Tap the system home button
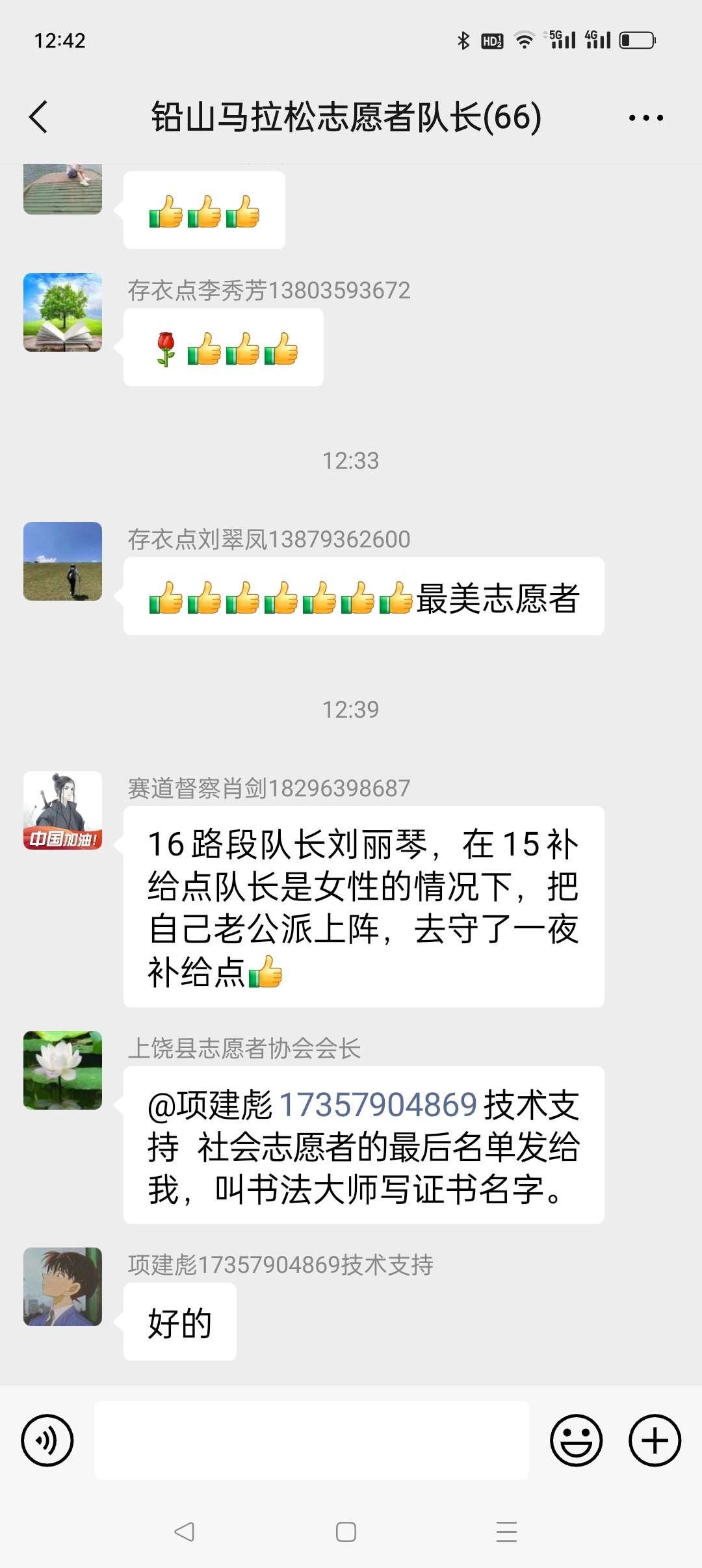The height and width of the screenshot is (1568, 702). [x=346, y=1532]
